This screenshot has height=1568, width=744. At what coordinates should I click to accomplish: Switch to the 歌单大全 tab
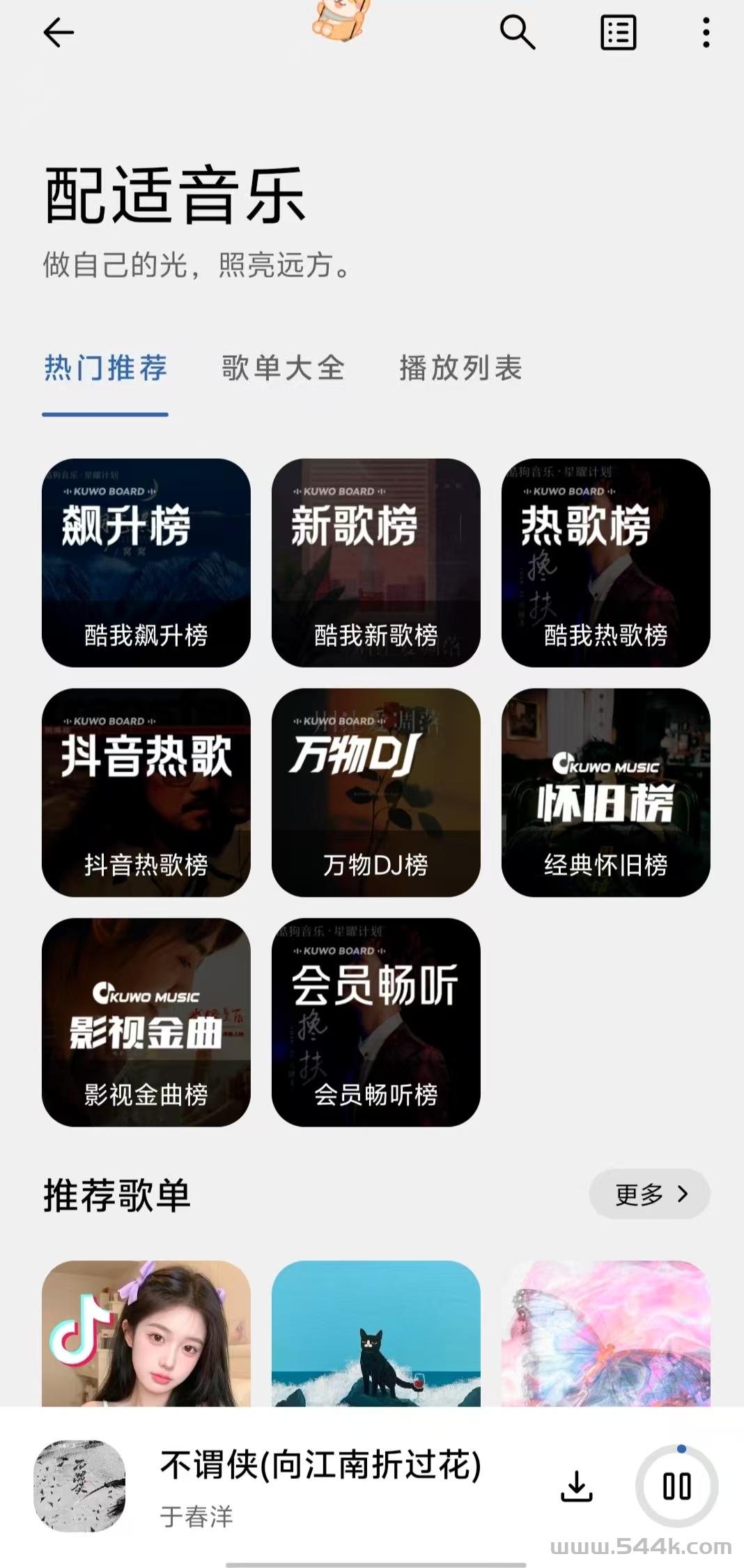pyautogui.click(x=283, y=368)
